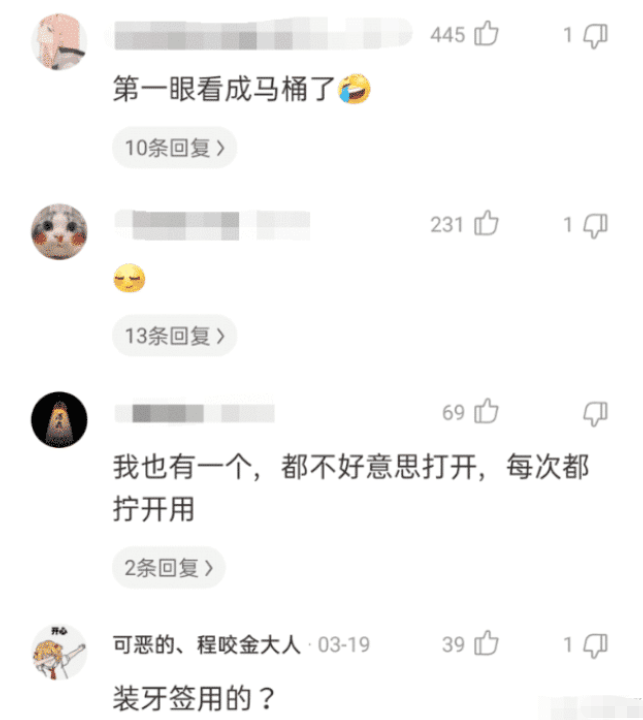The height and width of the screenshot is (720, 643).
Task: Expand the 2条回复 replies
Action: [168, 568]
